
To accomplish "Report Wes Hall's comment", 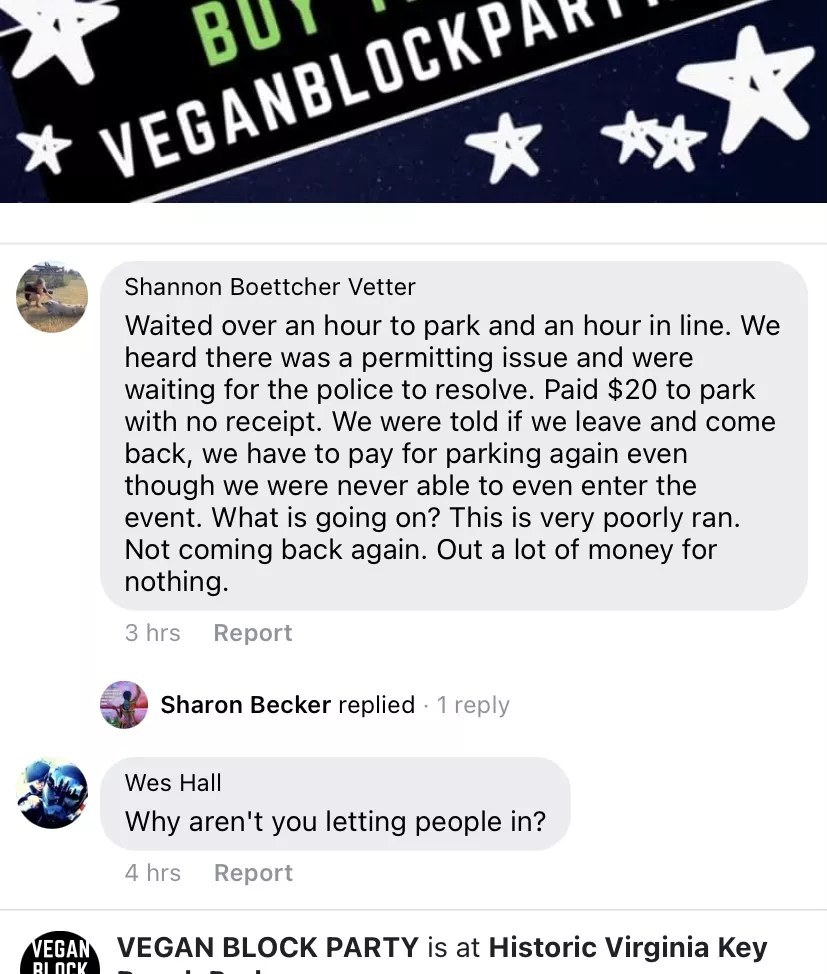I will click(253, 873).
